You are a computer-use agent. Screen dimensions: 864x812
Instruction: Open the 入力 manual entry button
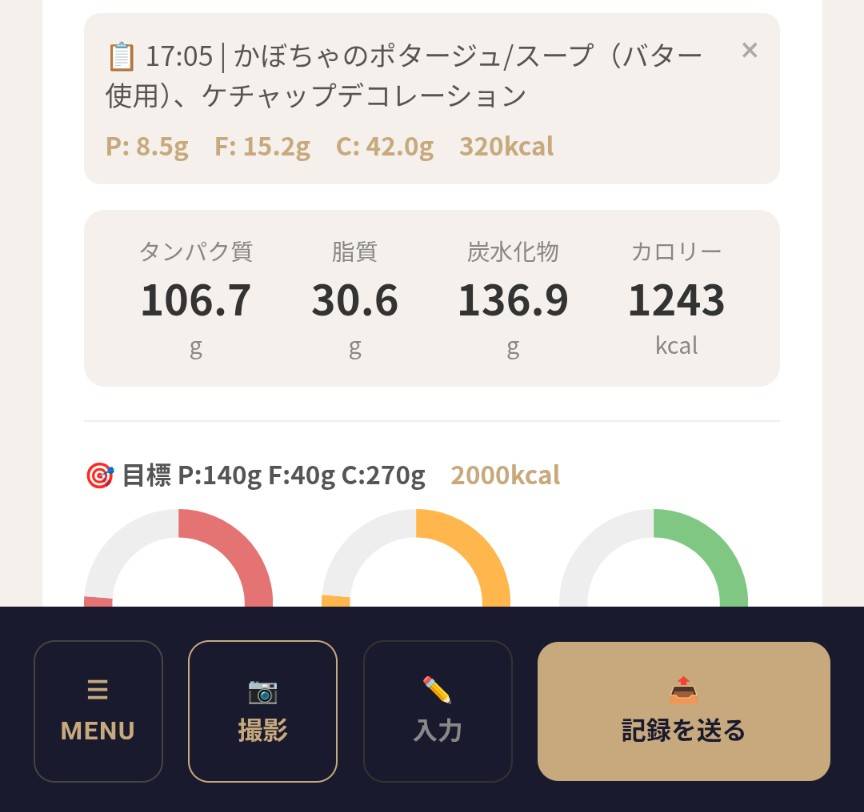tap(438, 711)
